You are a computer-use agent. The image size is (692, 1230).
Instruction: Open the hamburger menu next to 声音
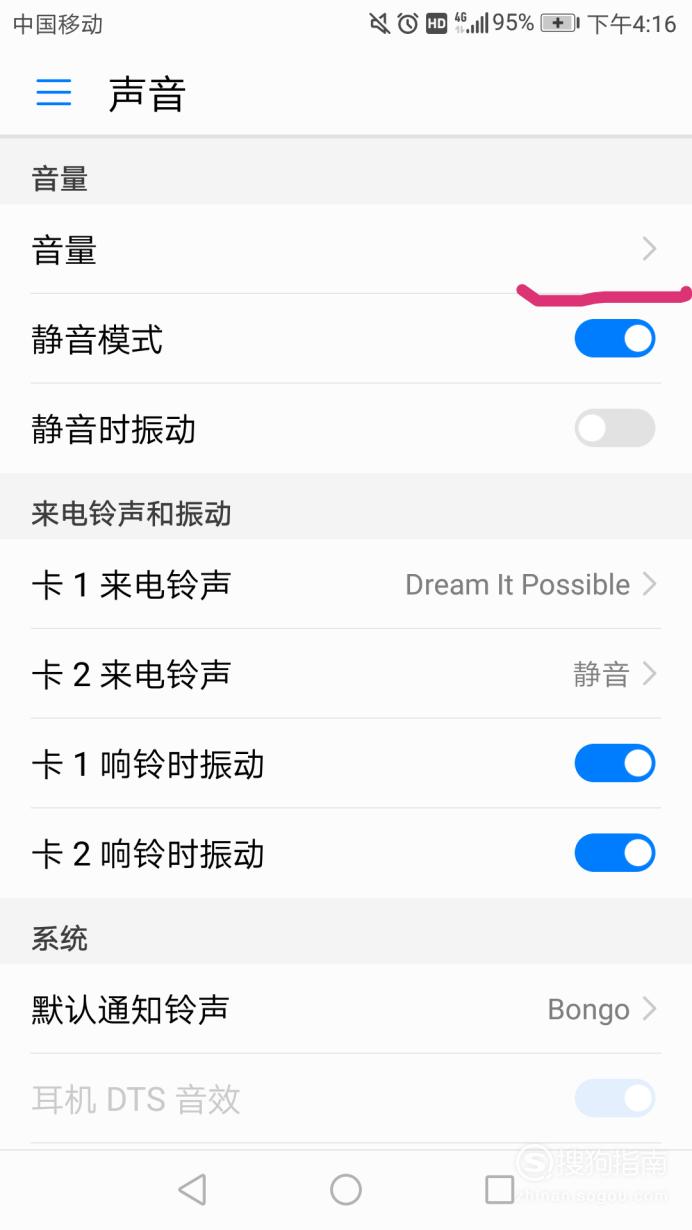(x=54, y=94)
